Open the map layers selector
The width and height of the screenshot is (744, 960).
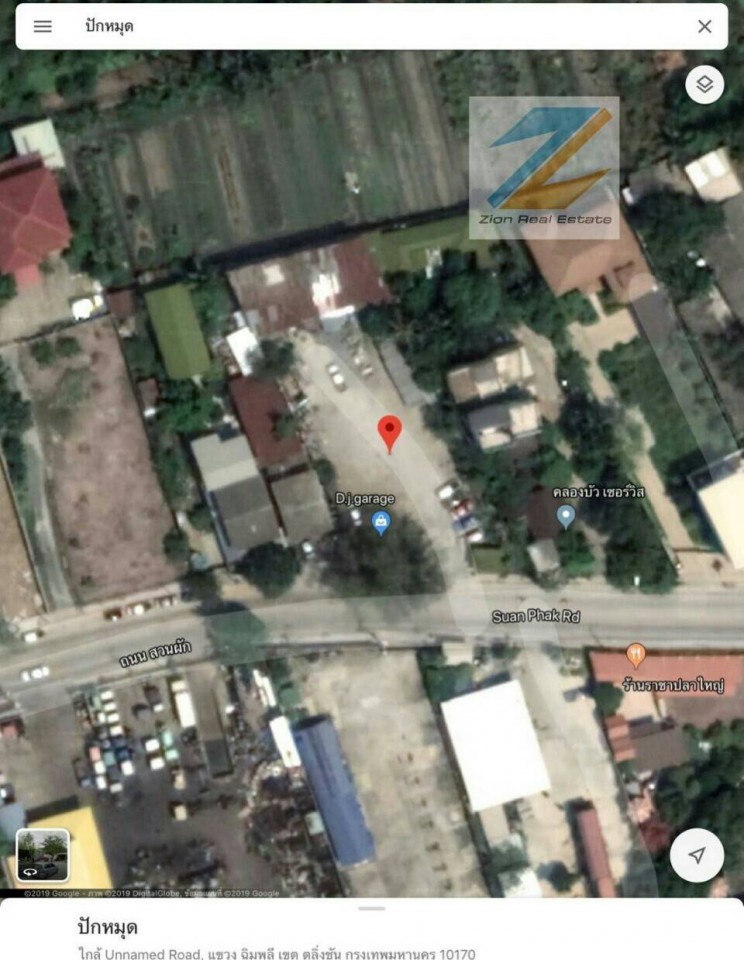coord(704,85)
